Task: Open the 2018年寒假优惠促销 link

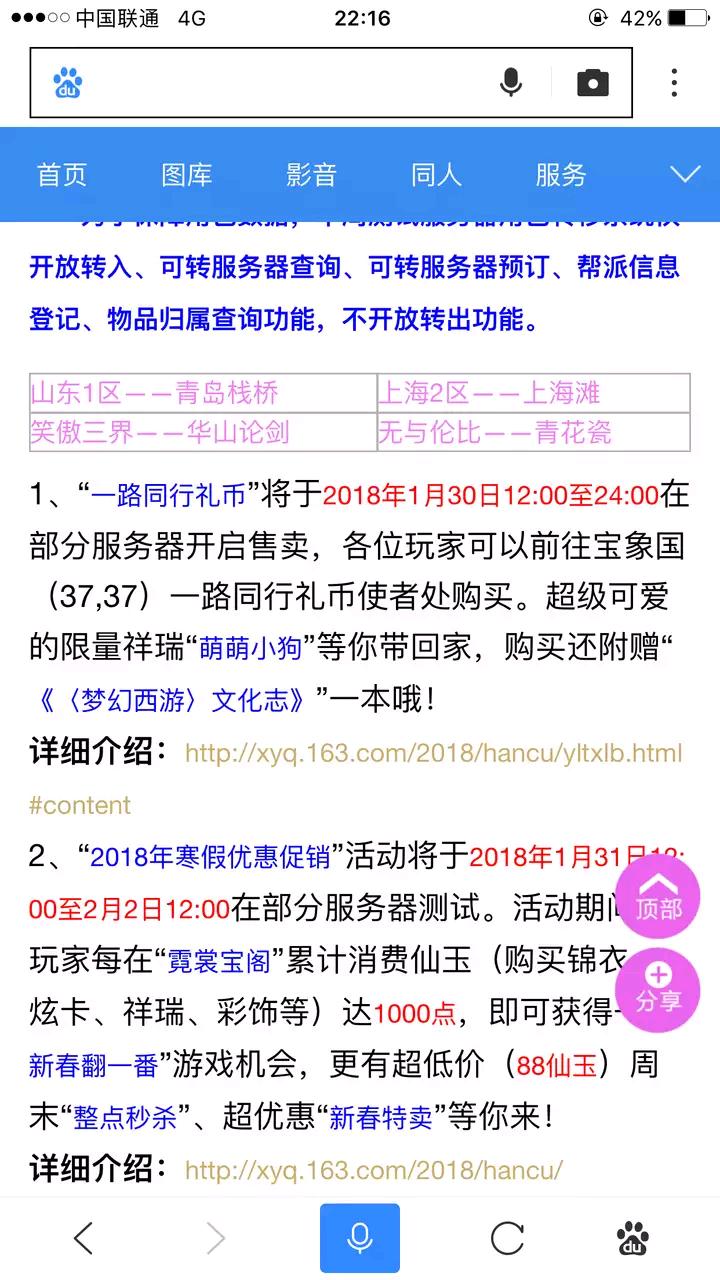Action: 210,857
